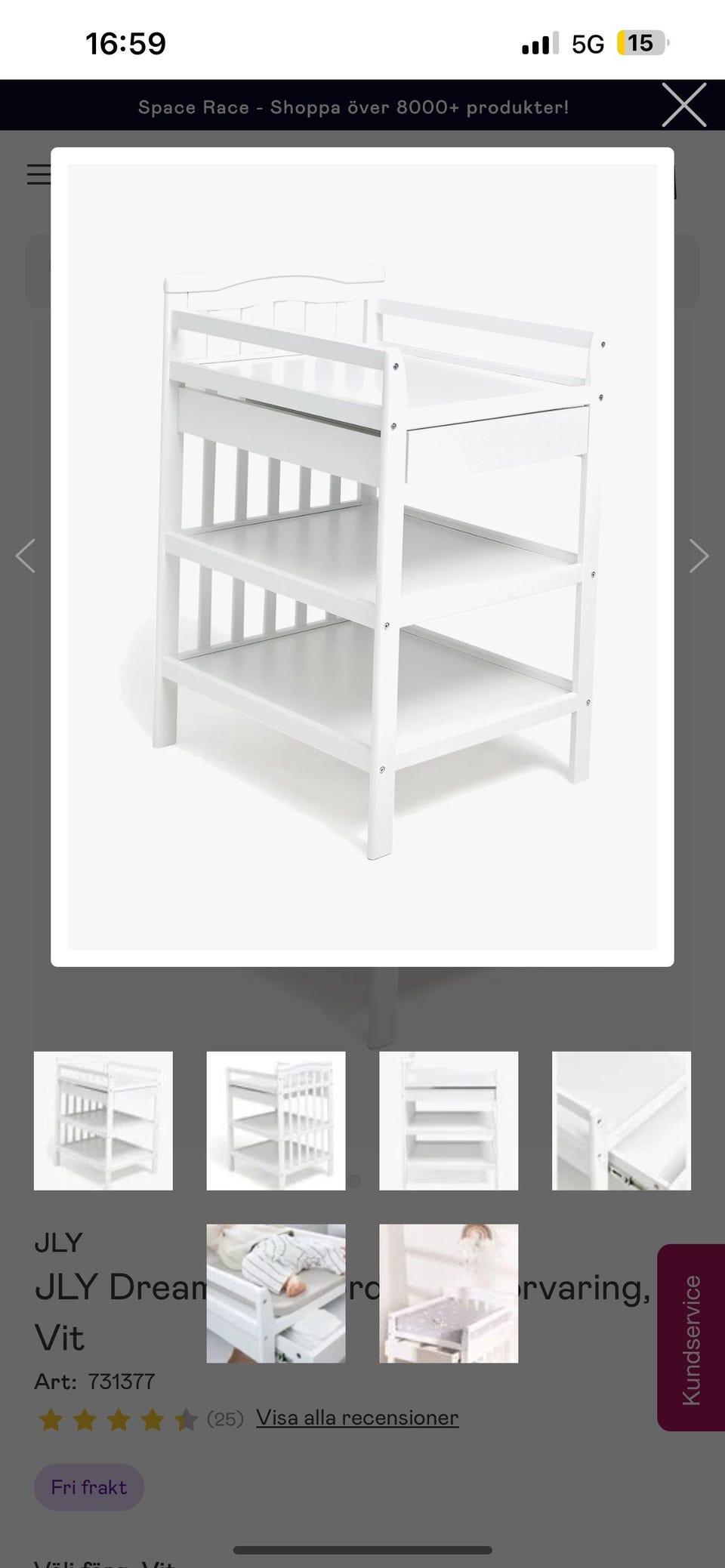Select the front view thumbnail

(449, 1120)
